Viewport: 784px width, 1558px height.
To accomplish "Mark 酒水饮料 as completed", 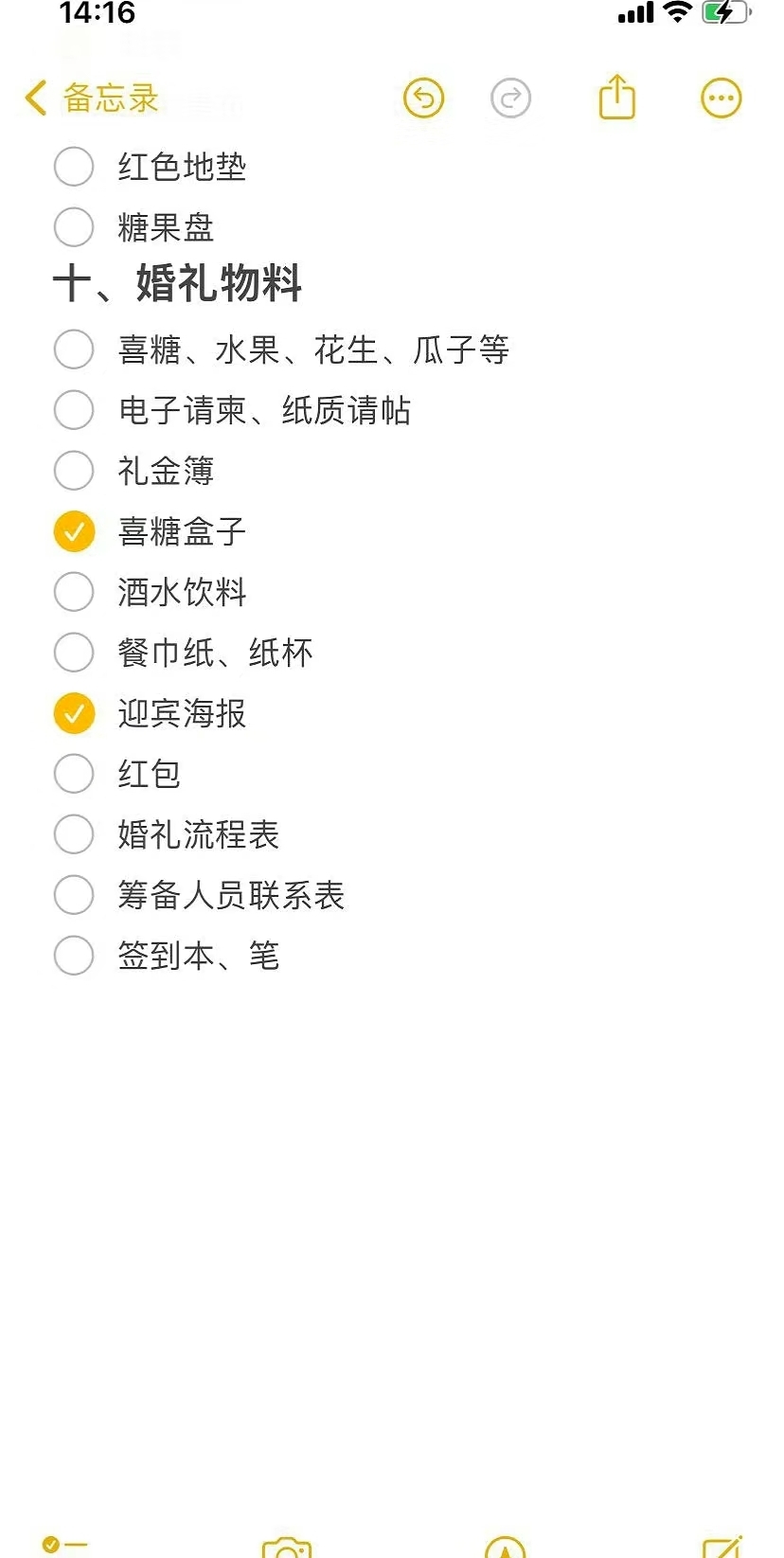I will tap(74, 592).
